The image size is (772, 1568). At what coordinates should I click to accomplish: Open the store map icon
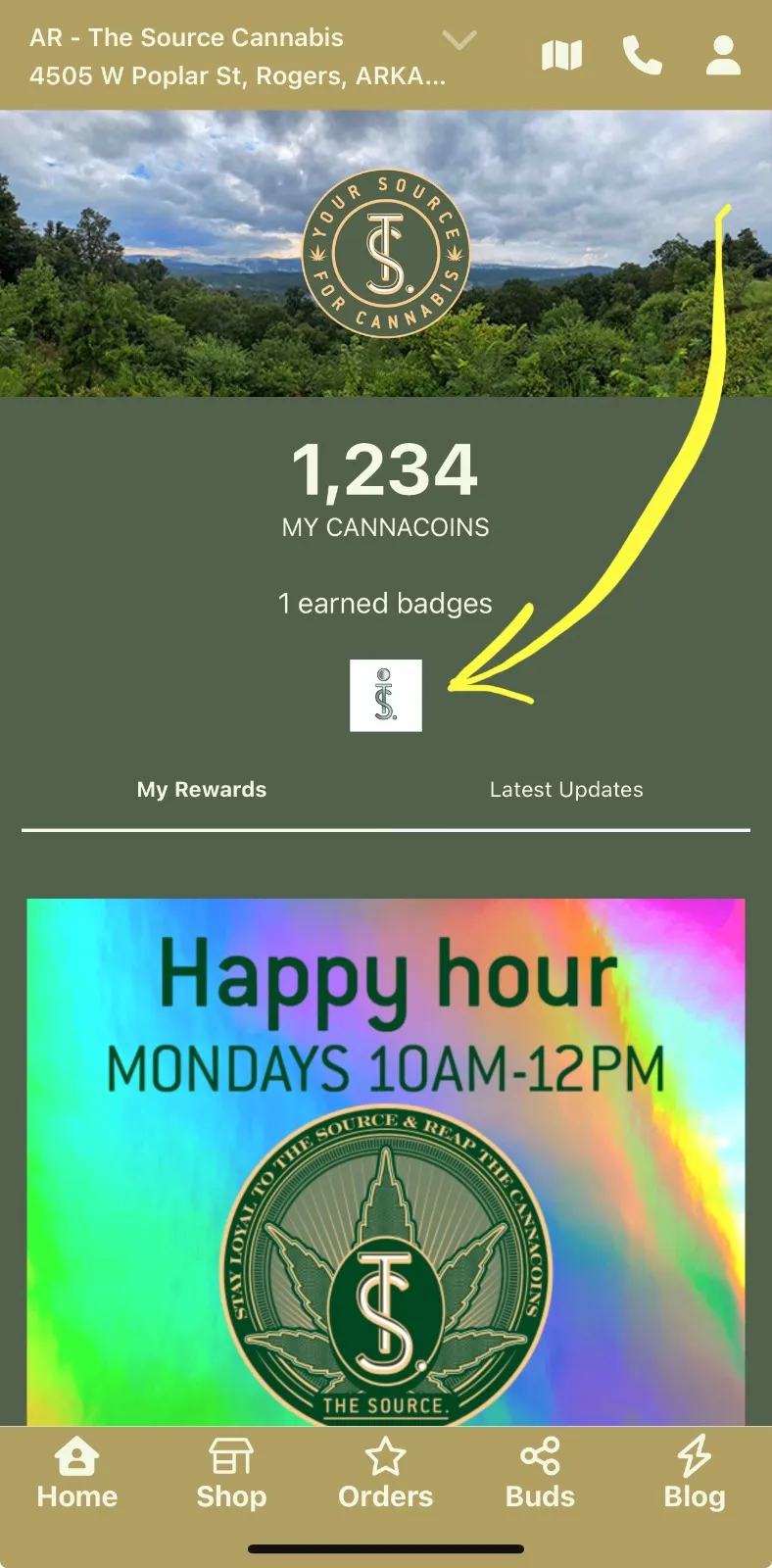pyautogui.click(x=562, y=56)
